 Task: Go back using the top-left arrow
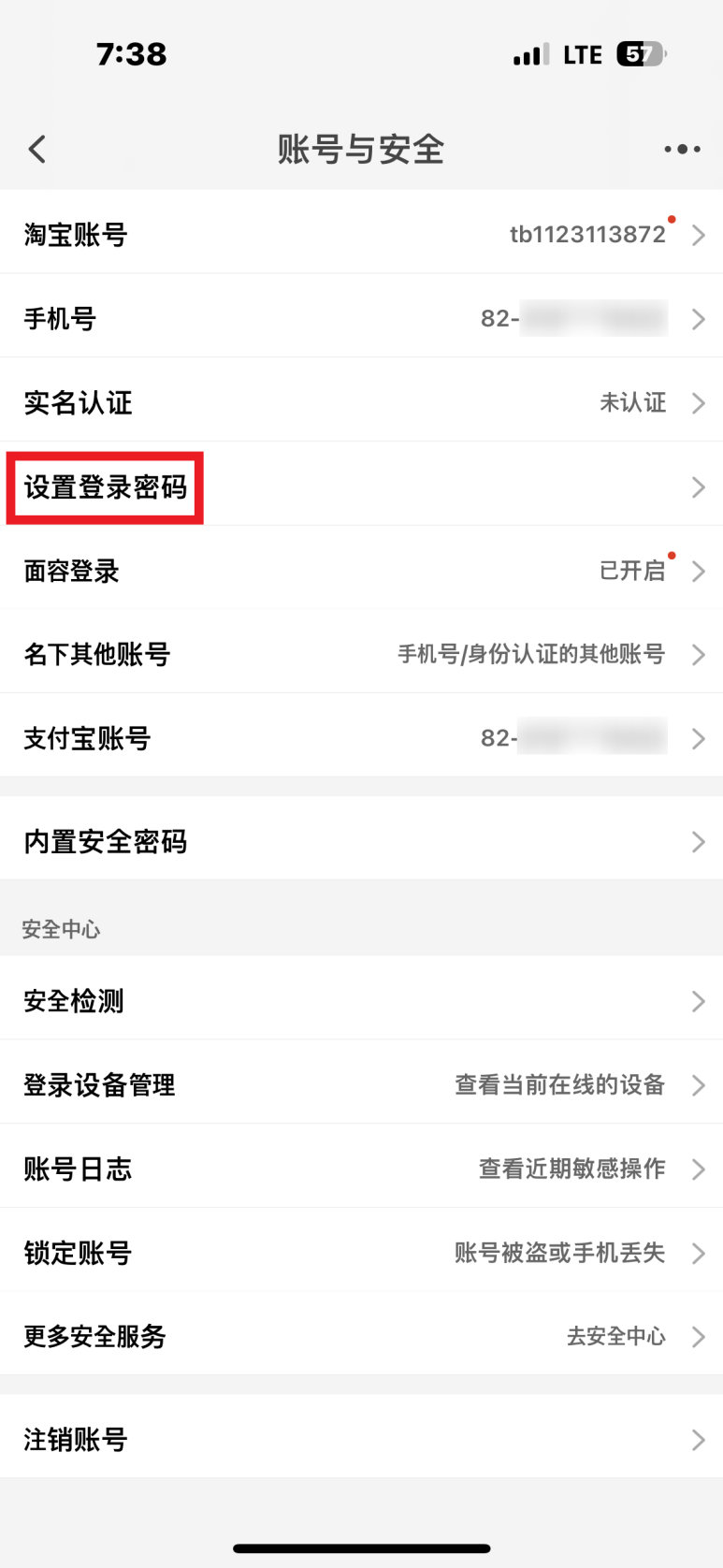coord(37,149)
